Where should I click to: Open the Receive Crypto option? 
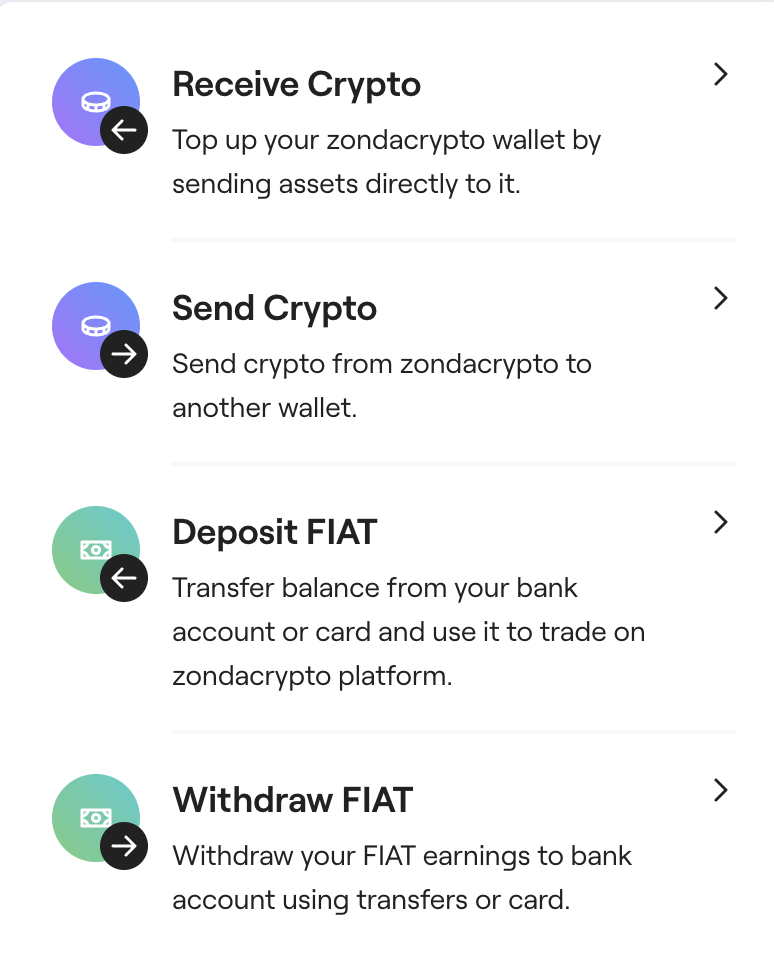[296, 85]
